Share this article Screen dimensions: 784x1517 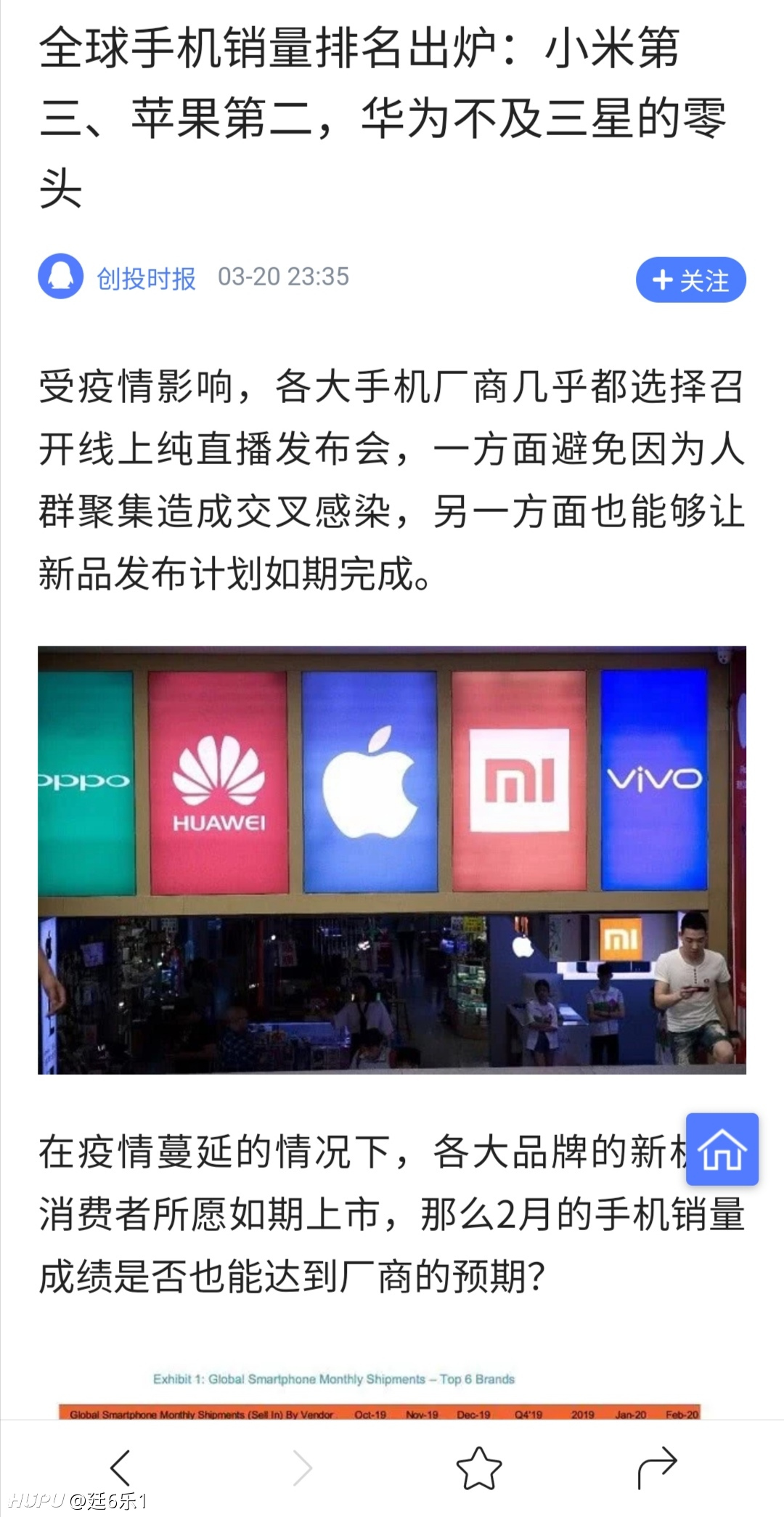coord(657,1467)
